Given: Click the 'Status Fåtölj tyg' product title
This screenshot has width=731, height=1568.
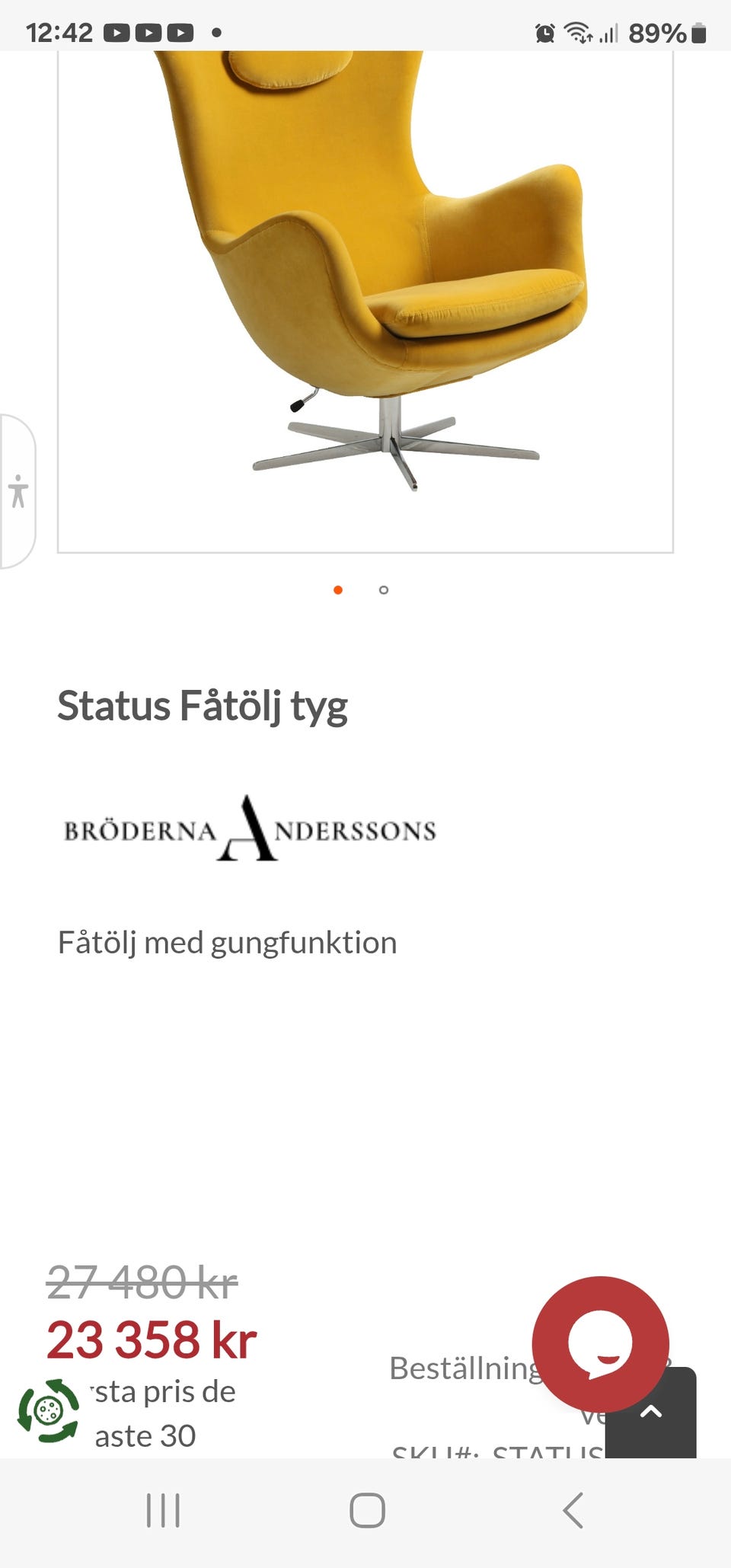Looking at the screenshot, I should 203,705.
